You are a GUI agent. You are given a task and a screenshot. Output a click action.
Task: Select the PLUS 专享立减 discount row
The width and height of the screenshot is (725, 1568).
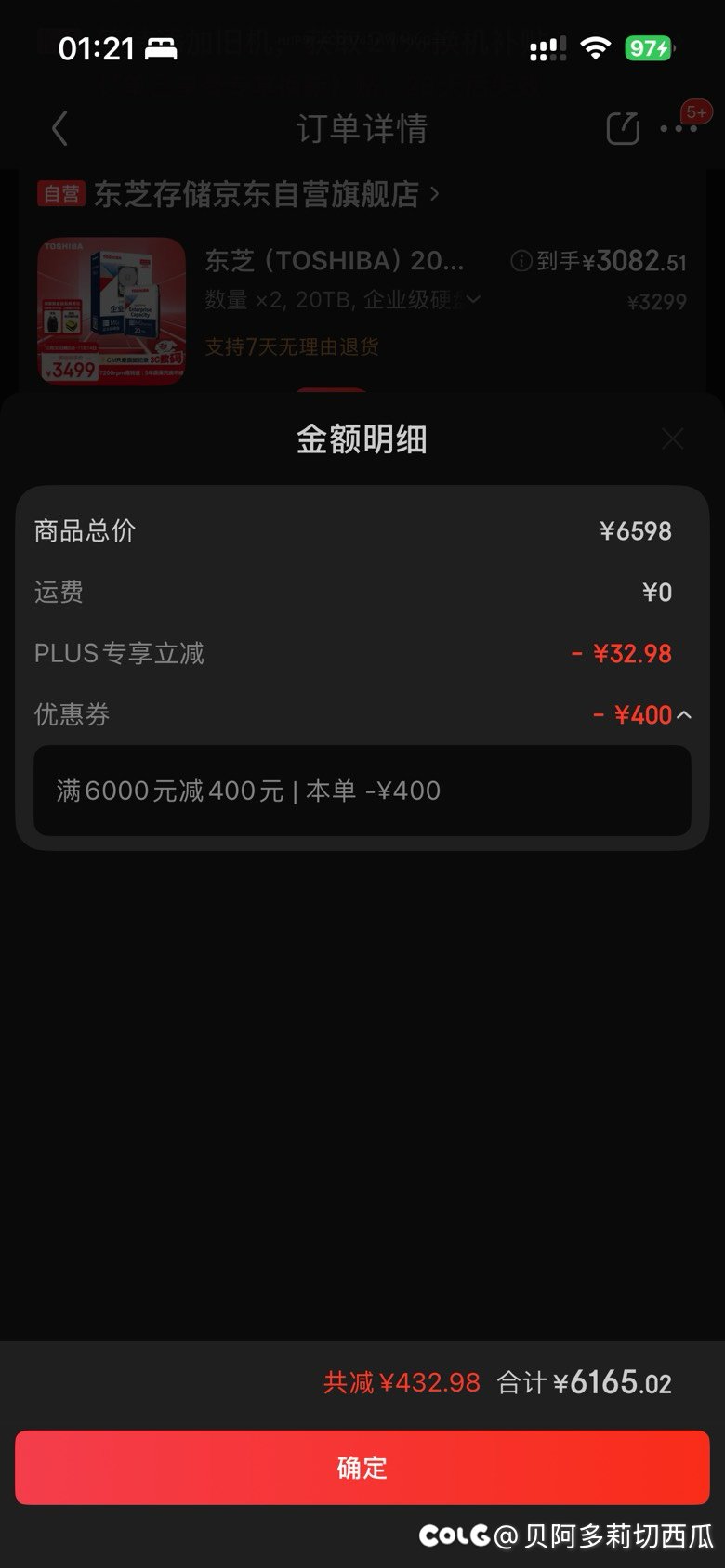coord(120,653)
